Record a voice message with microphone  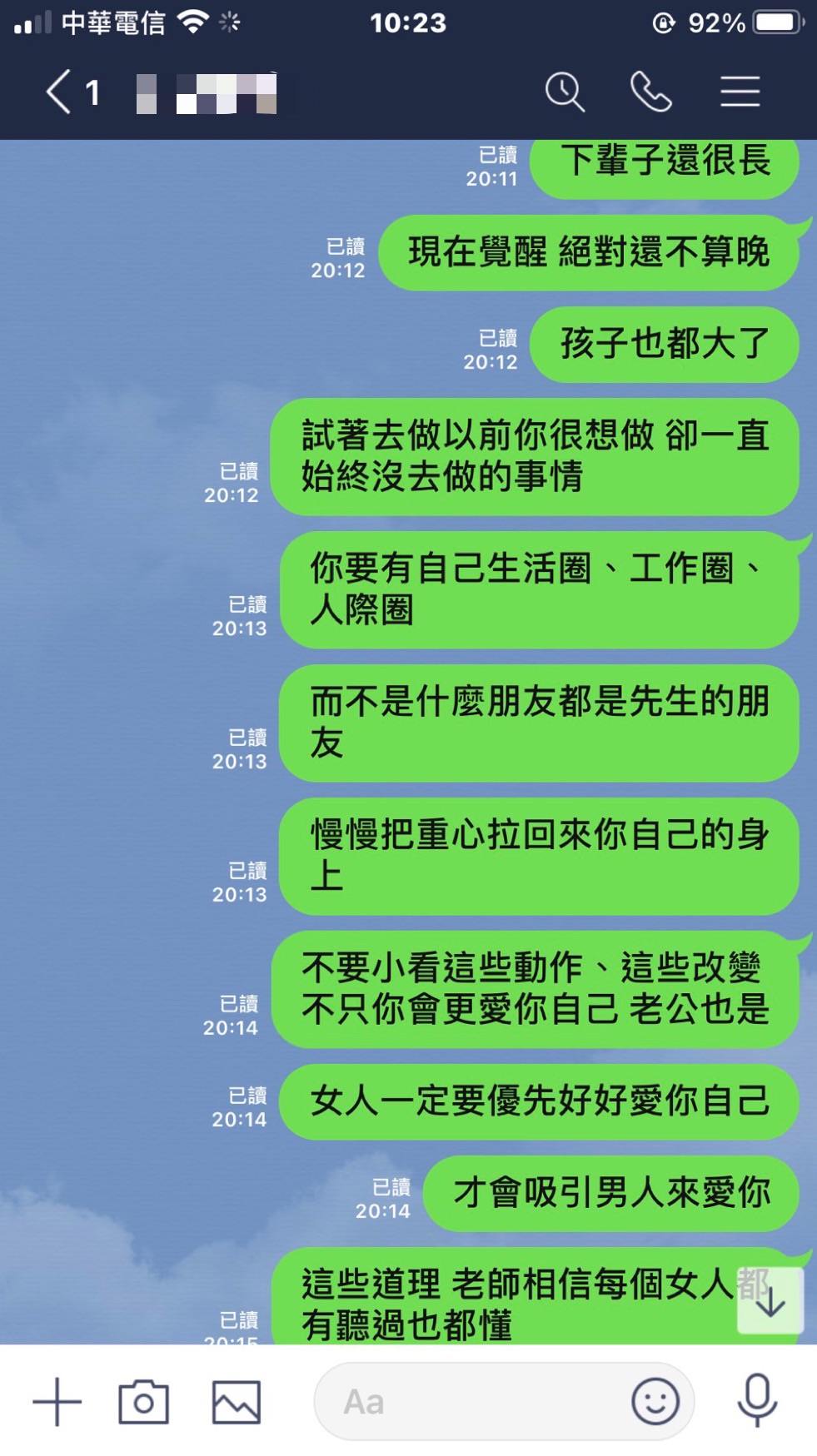pyautogui.click(x=757, y=1400)
